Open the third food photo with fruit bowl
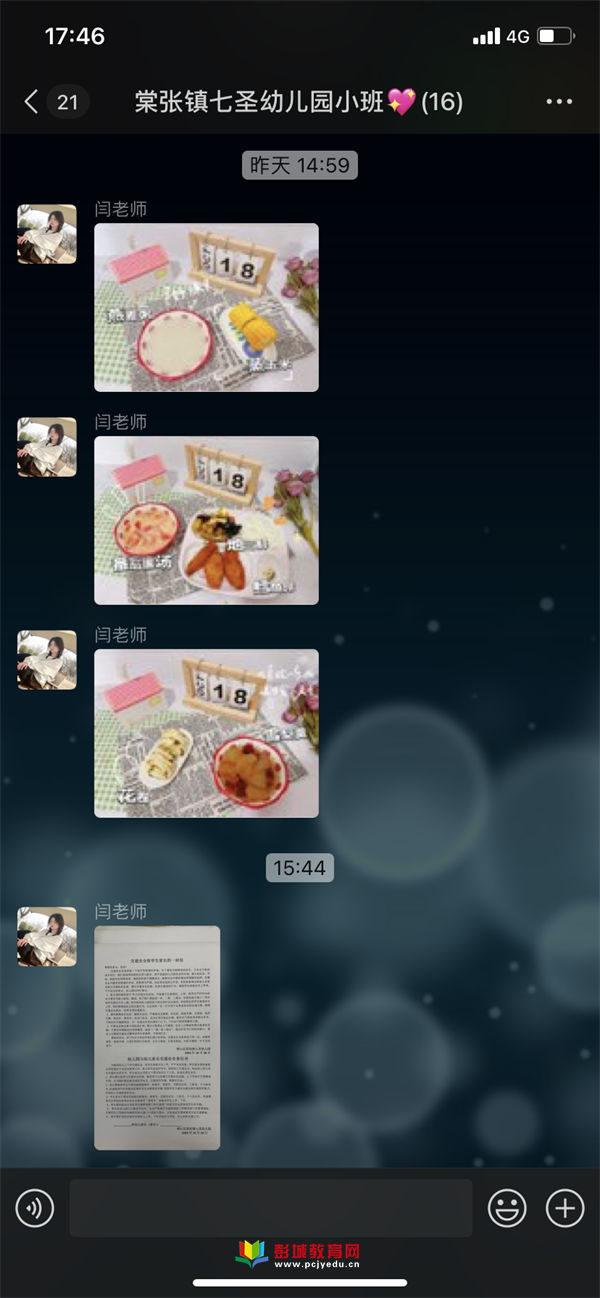The width and height of the screenshot is (600, 1298). coord(206,733)
